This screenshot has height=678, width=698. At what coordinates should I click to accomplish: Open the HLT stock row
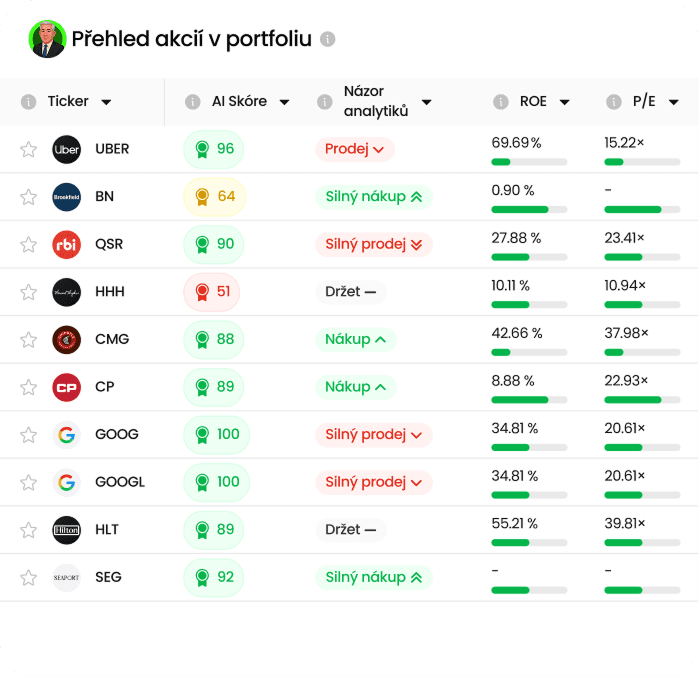(106, 530)
